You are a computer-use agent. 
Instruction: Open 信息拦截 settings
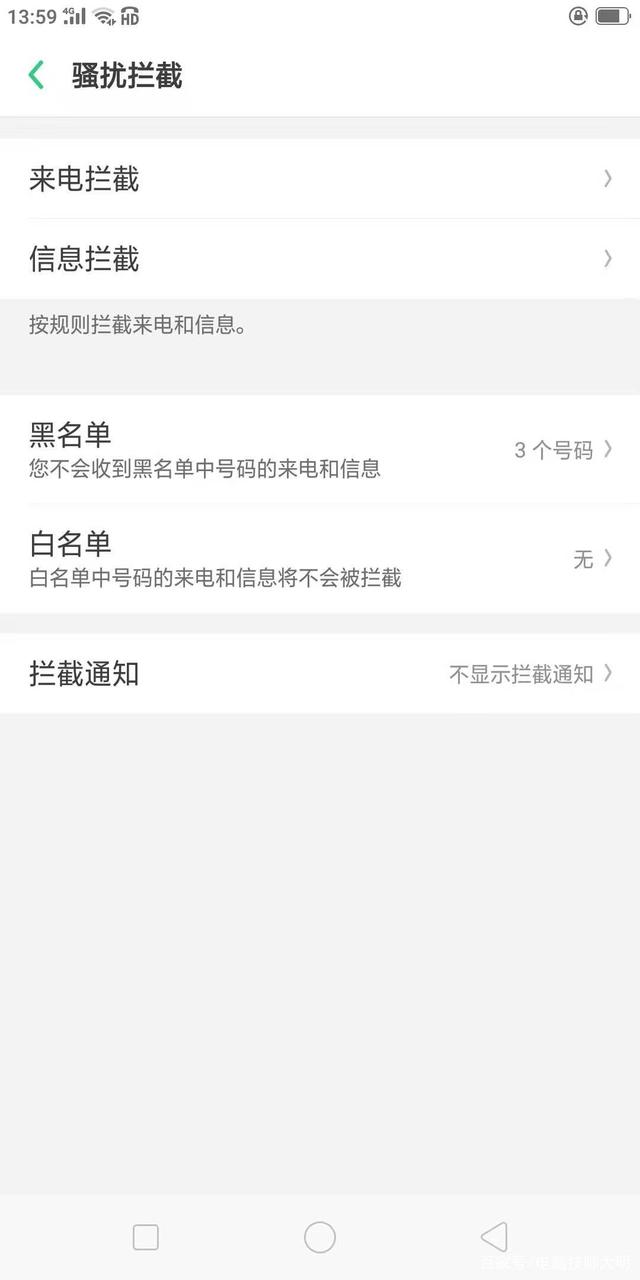coord(320,259)
